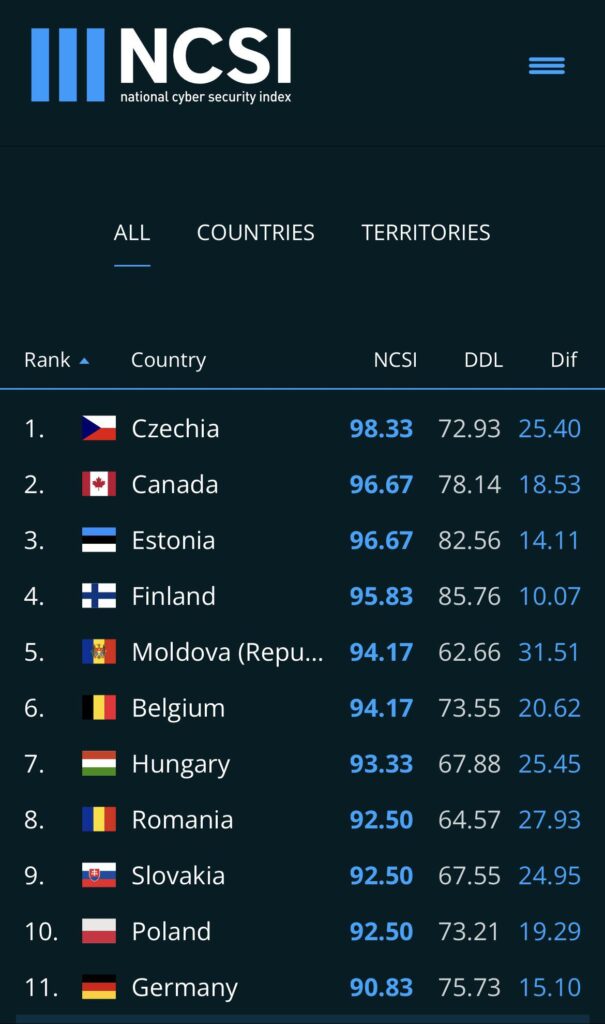
Task: Sort the table by DDL column
Action: (483, 360)
